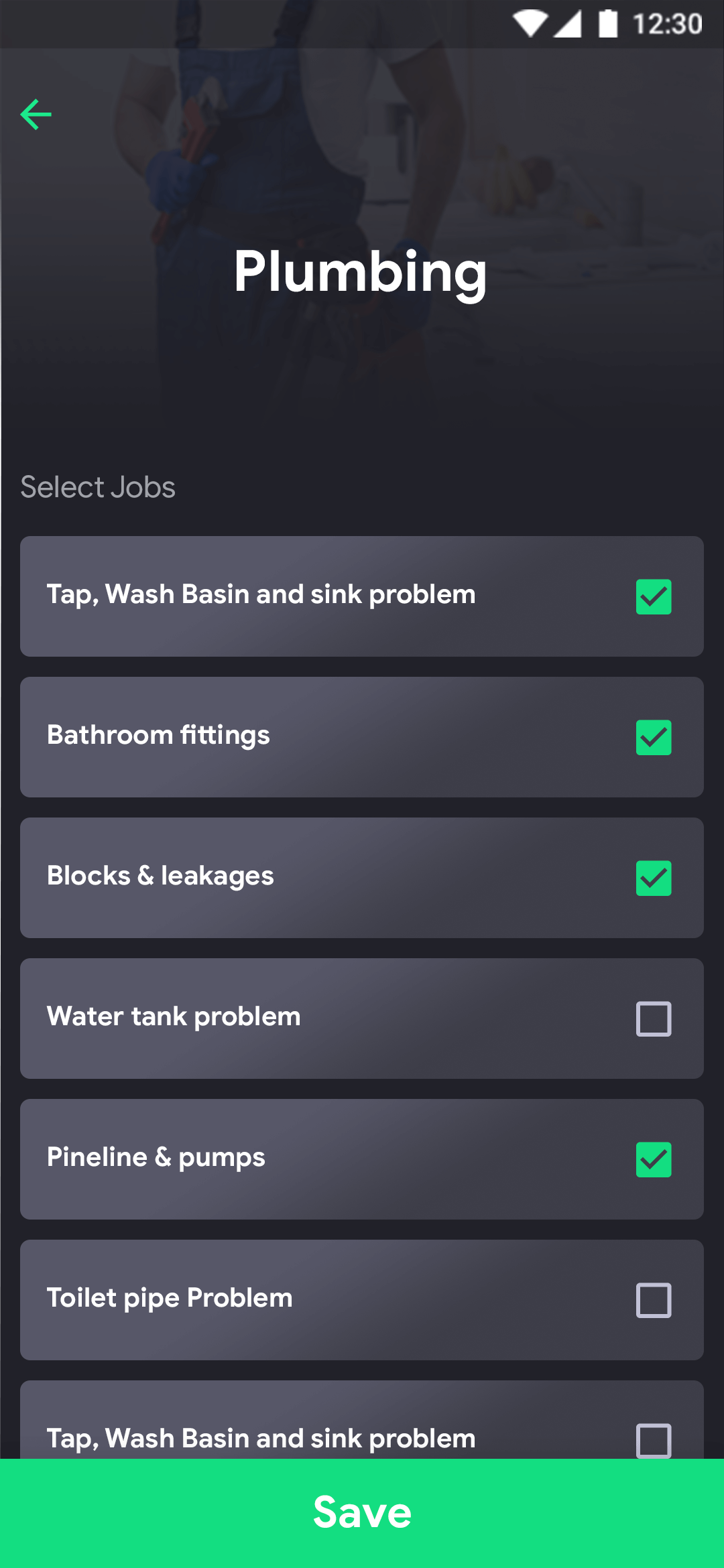Uncheck Tap, Wash Basin and sink problem
The image size is (724, 1568).
(653, 596)
